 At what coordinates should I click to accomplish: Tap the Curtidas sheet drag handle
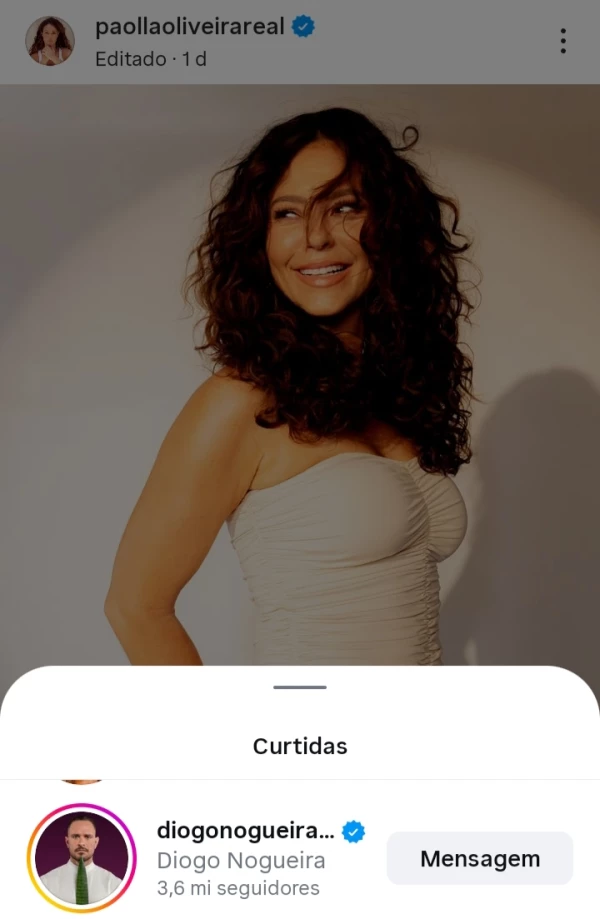point(300,687)
